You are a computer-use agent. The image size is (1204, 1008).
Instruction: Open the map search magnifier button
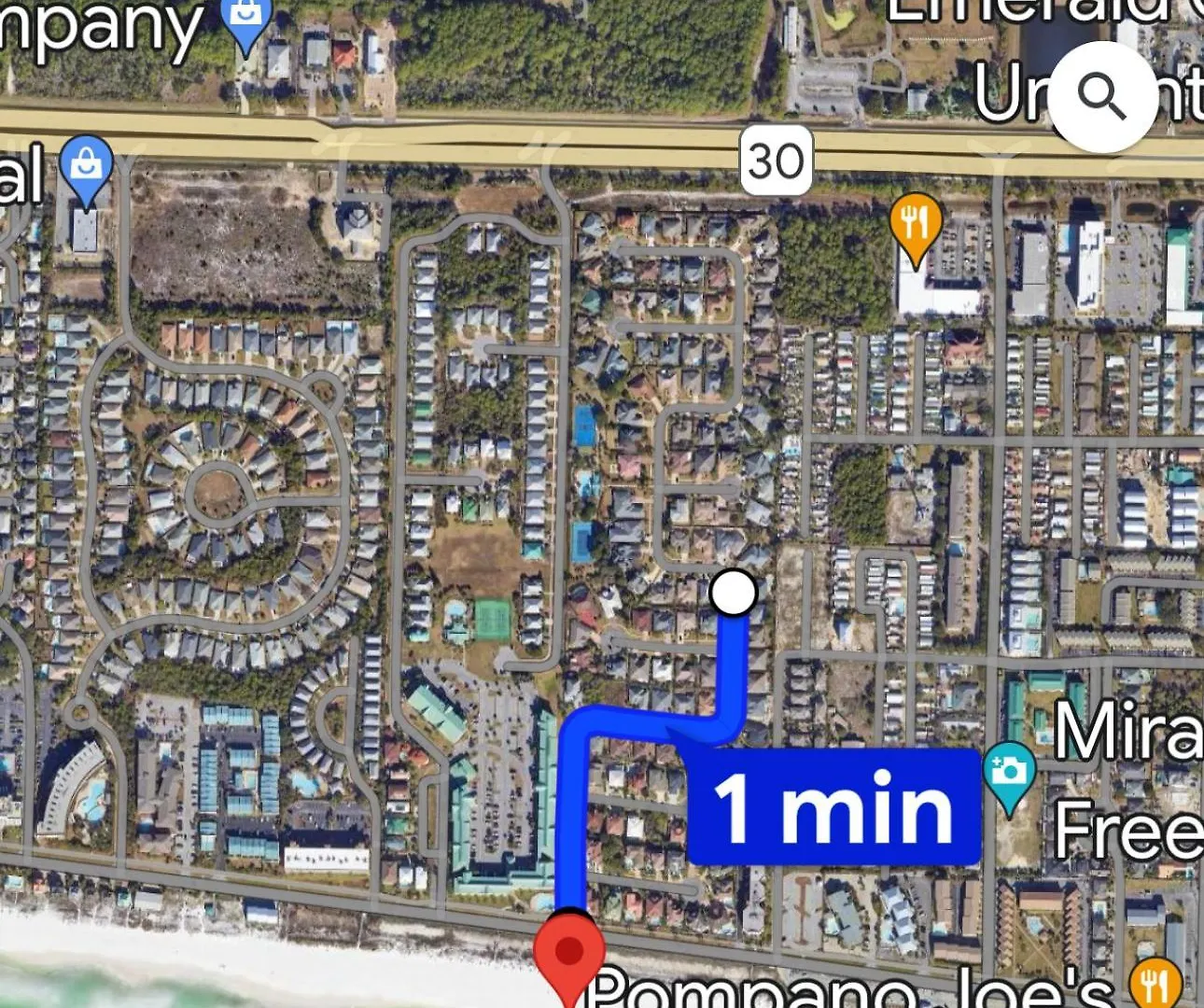1102,97
